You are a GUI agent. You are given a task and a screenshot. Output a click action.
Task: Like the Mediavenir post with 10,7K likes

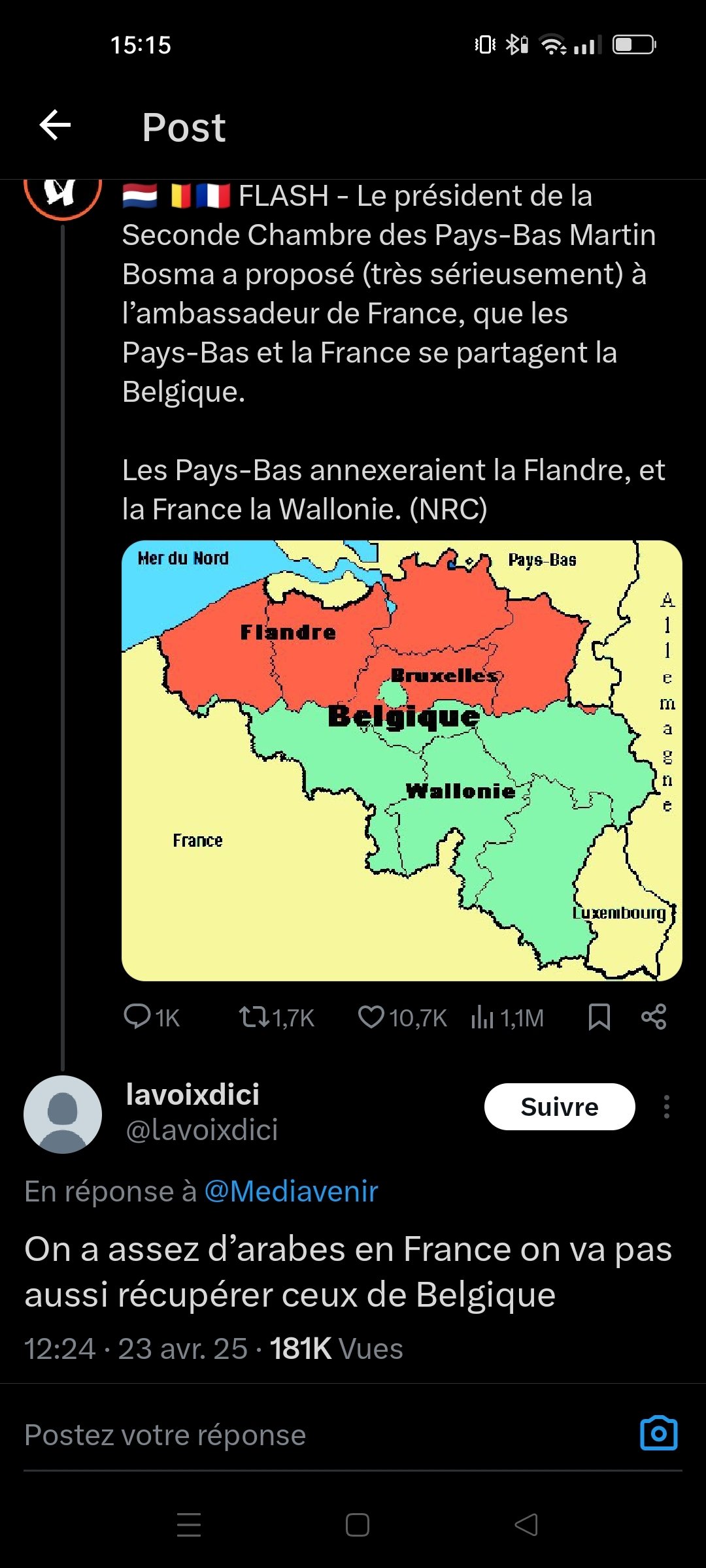403,1017
